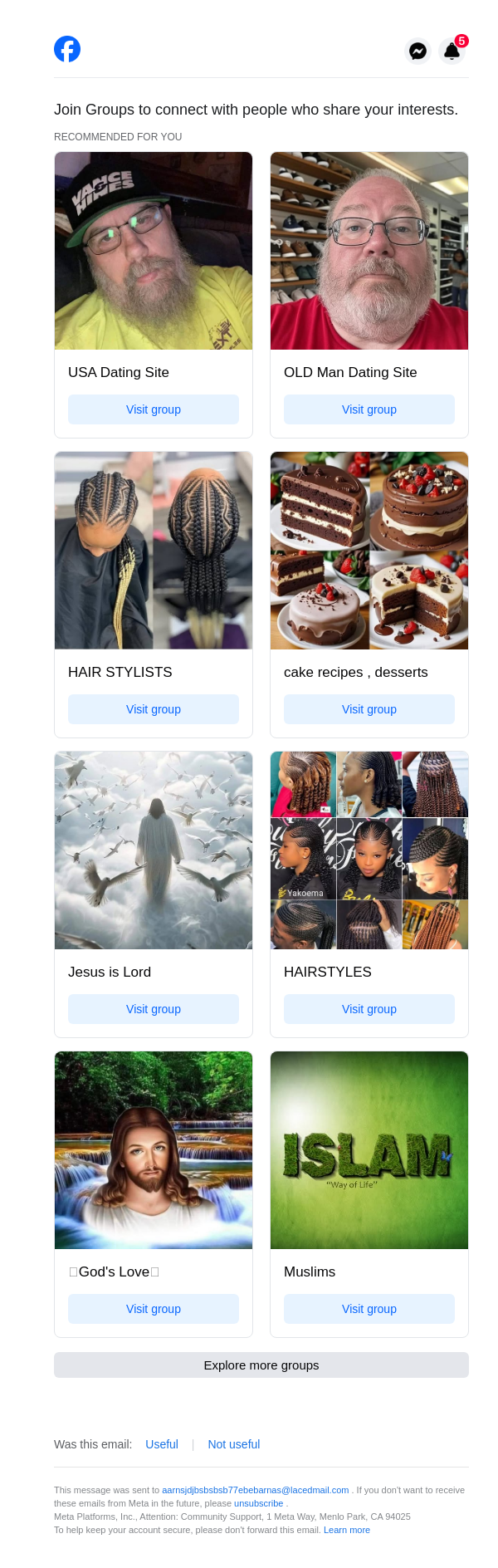
Task: Visit the OLD Man Dating Site group
Action: pos(369,409)
